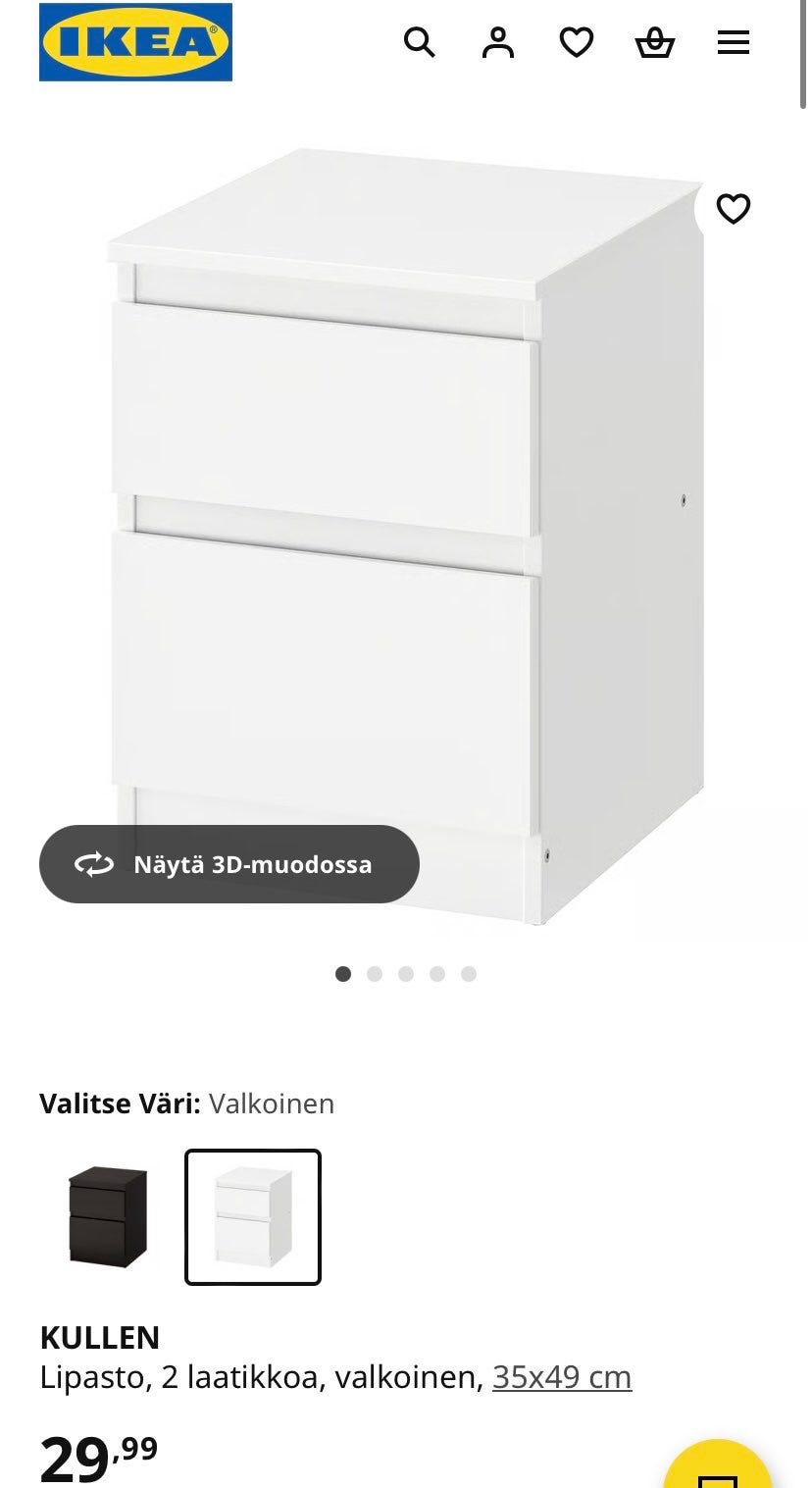Viewport: 812px width, 1488px height.
Task: Select the black-brown color variant
Action: point(108,1216)
